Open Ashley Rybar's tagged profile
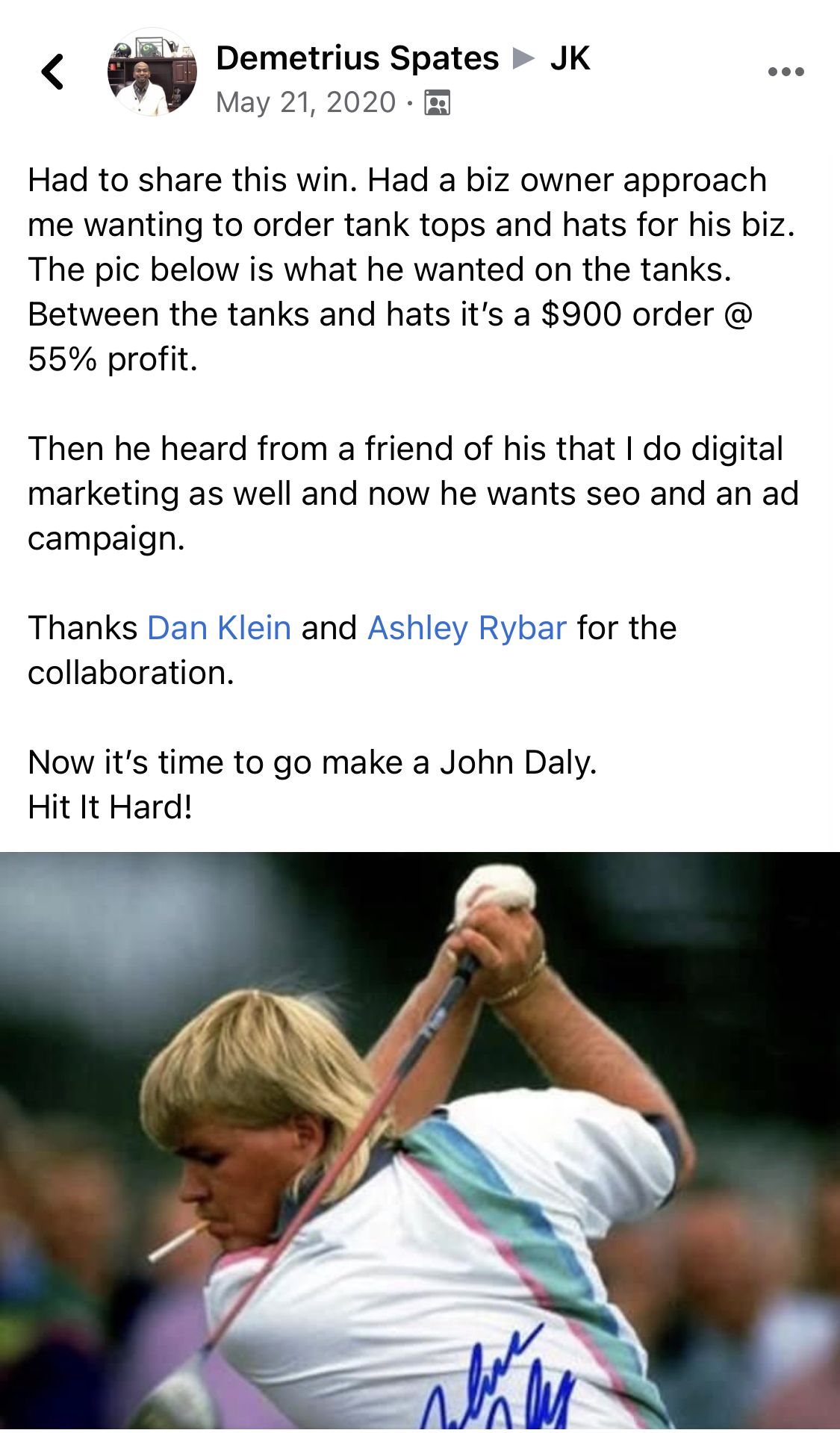Viewport: 840px width, 1433px height. tap(467, 628)
